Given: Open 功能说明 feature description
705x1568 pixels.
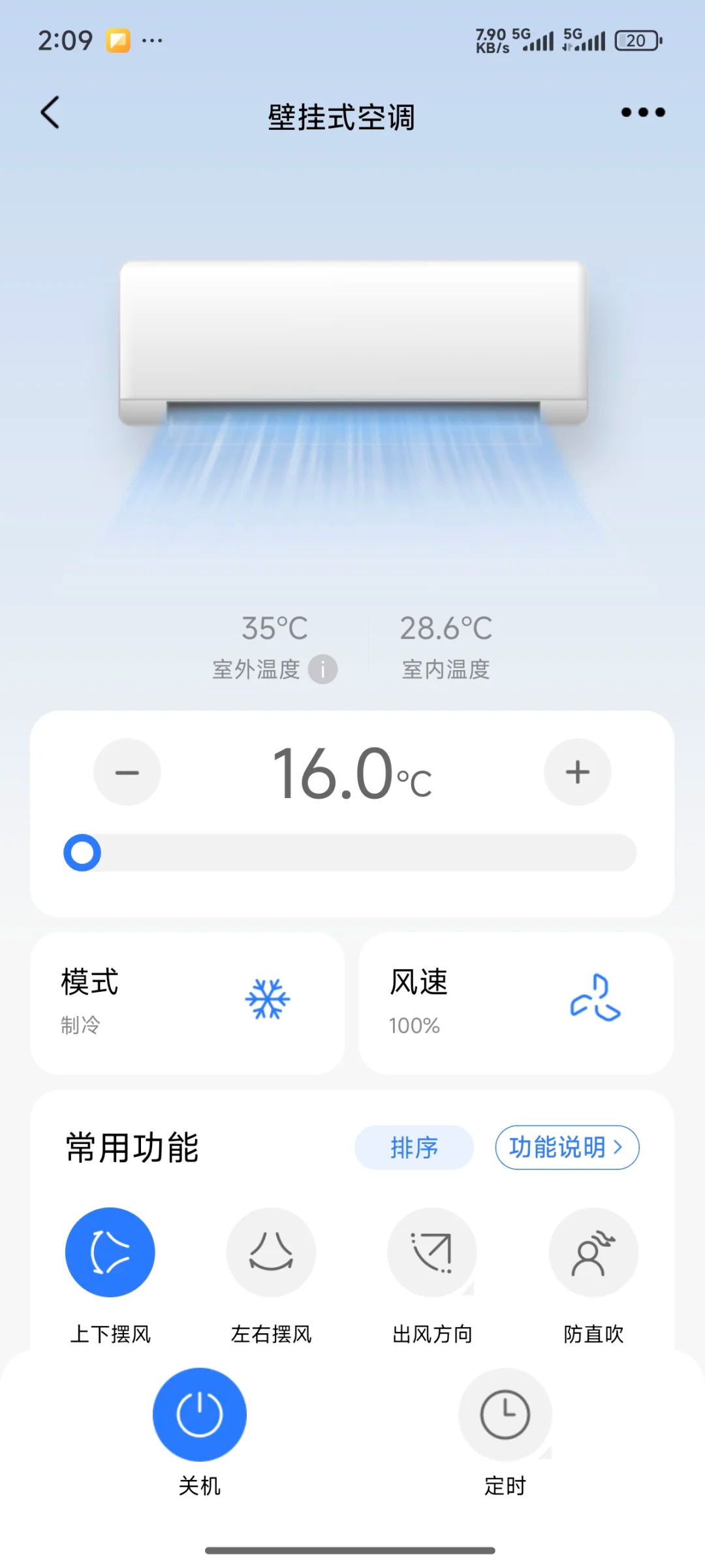Looking at the screenshot, I should click(567, 1147).
